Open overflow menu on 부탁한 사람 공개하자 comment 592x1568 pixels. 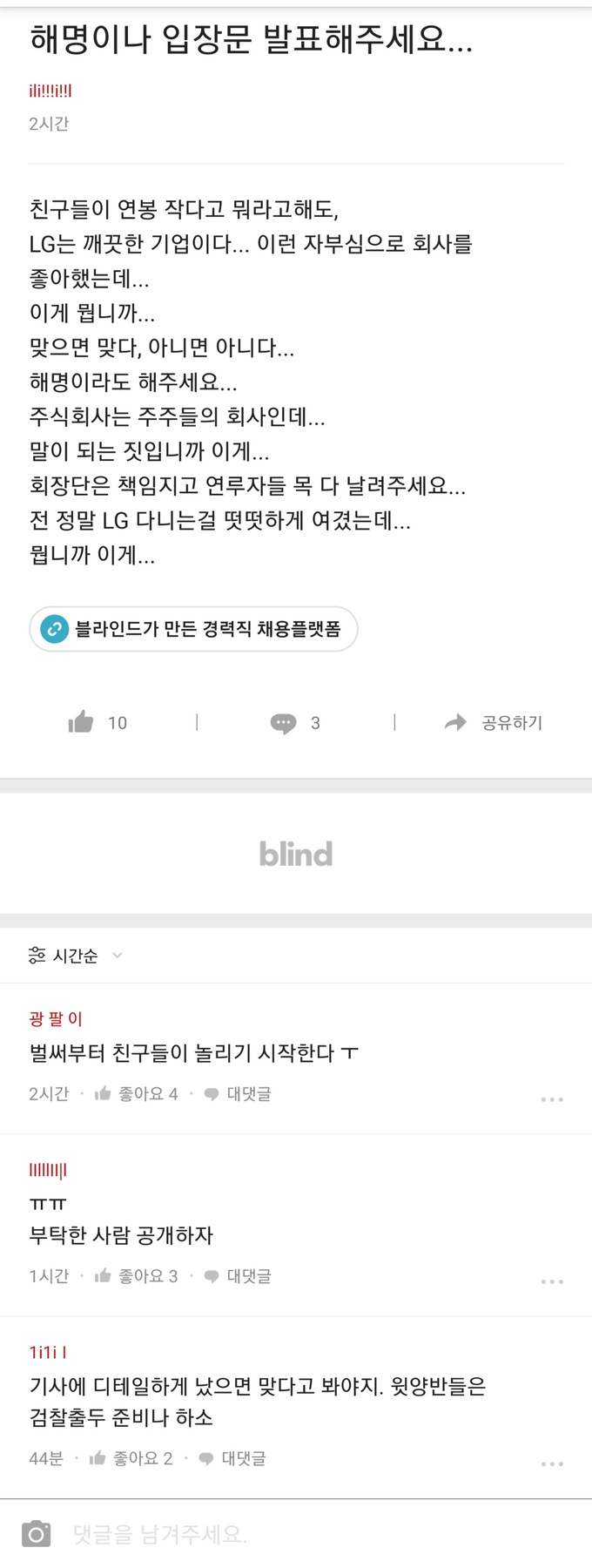(x=552, y=1281)
